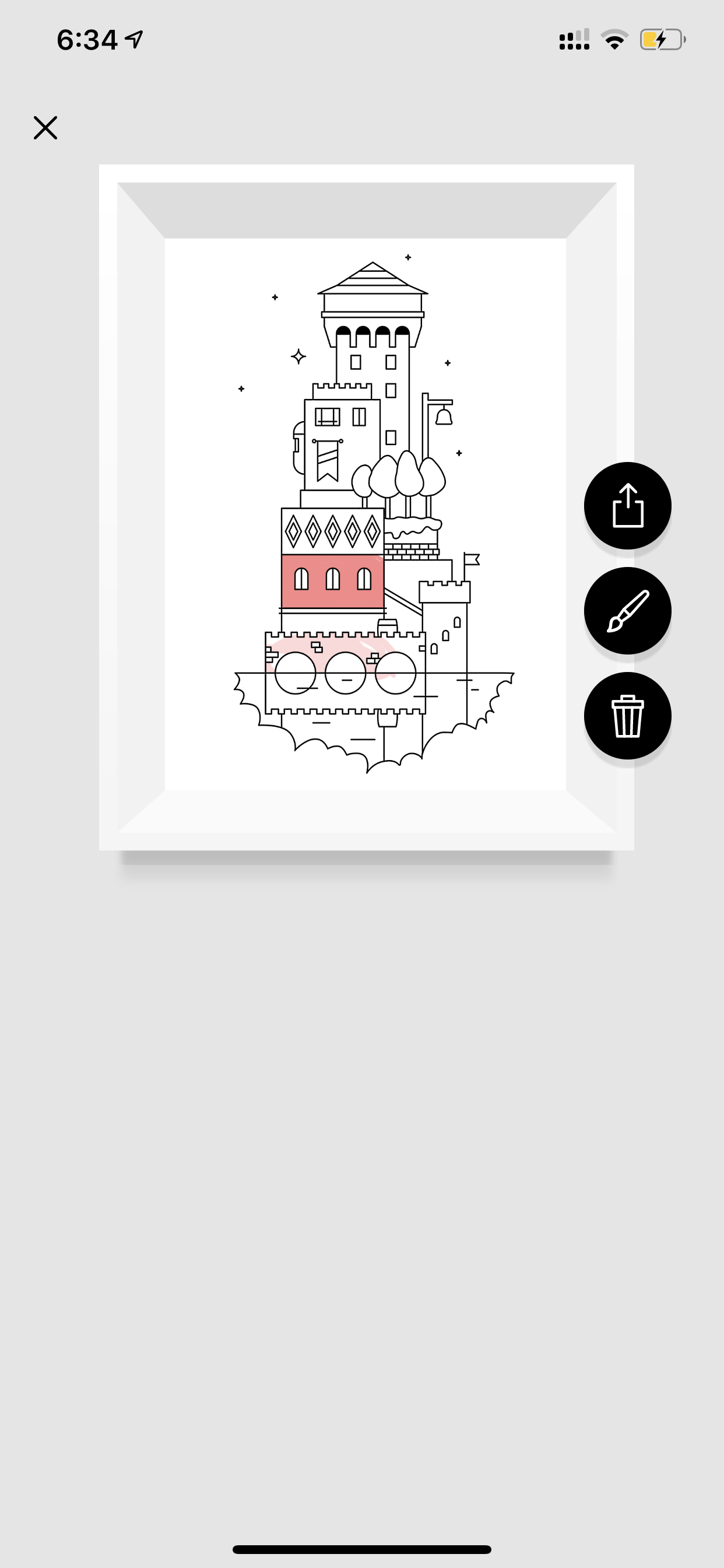The width and height of the screenshot is (724, 1568).
Task: Delete this artwork with the trash button
Action: (x=627, y=716)
